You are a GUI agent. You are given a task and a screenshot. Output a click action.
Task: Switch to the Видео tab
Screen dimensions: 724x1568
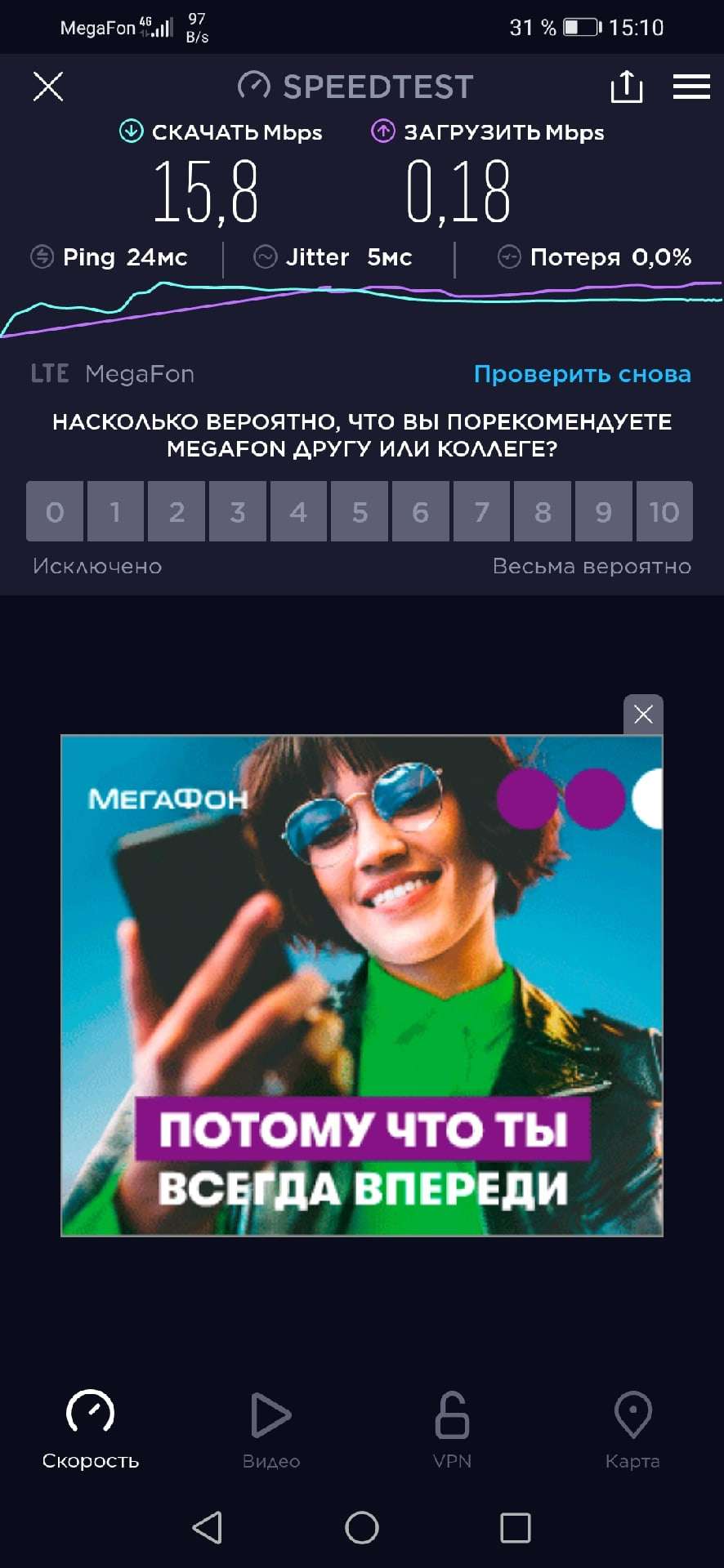coord(271,1429)
